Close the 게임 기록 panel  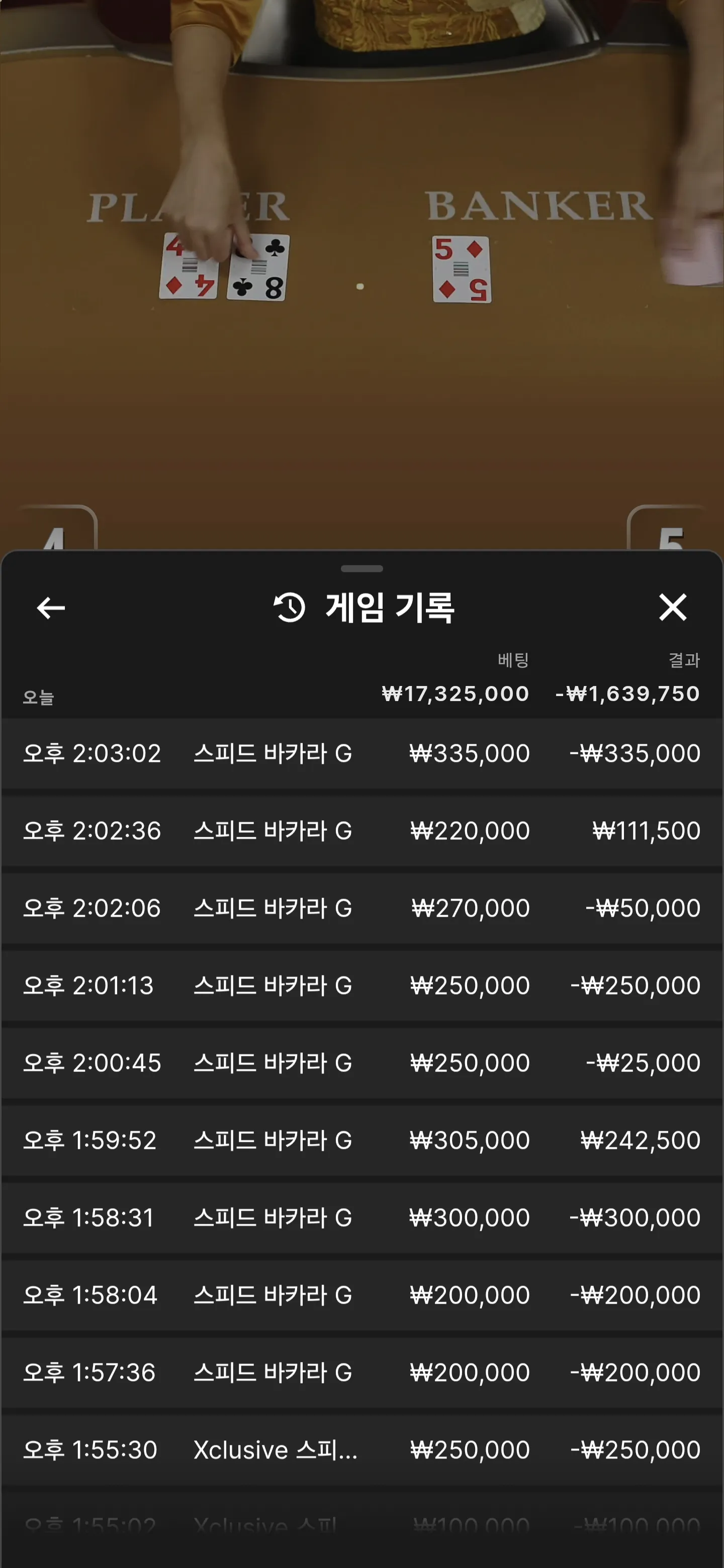[x=673, y=608]
